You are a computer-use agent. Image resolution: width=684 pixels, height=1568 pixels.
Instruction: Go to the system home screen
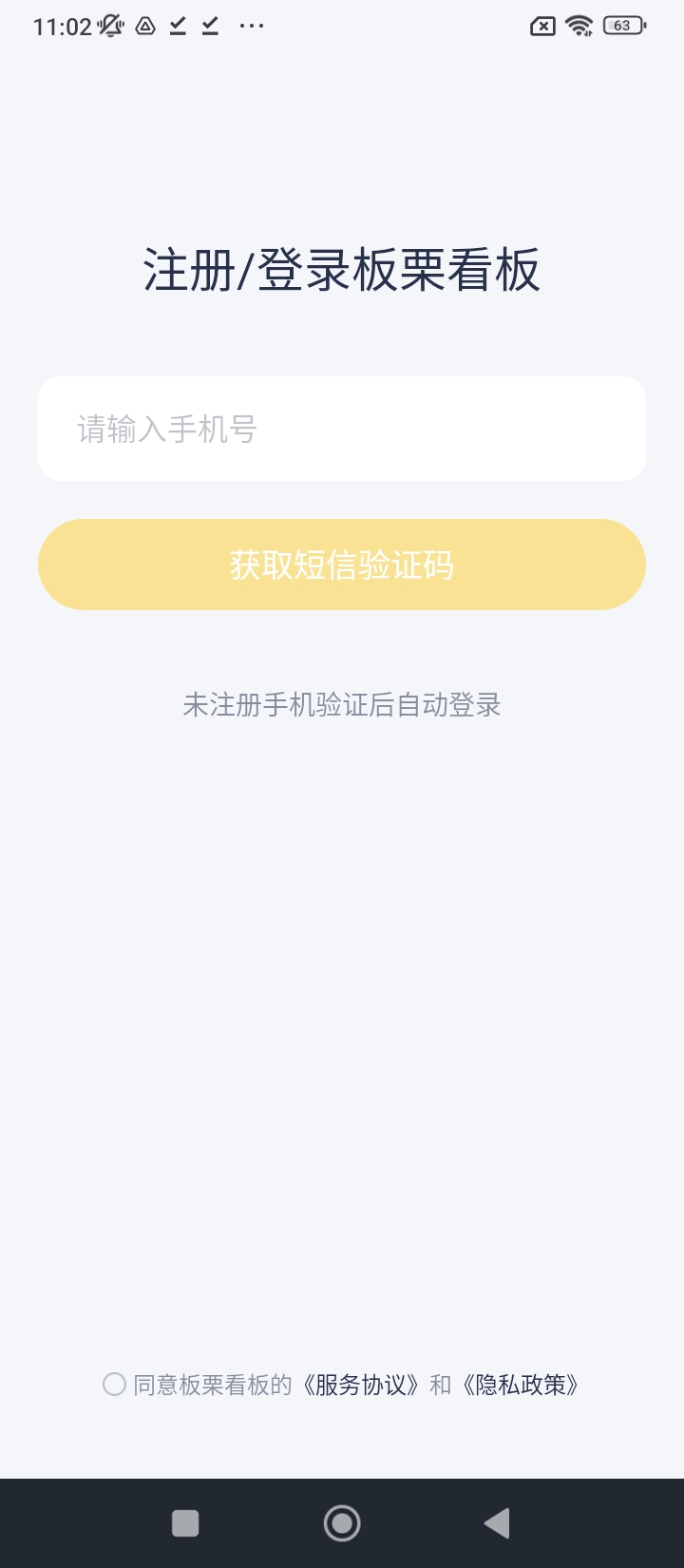point(342,1523)
